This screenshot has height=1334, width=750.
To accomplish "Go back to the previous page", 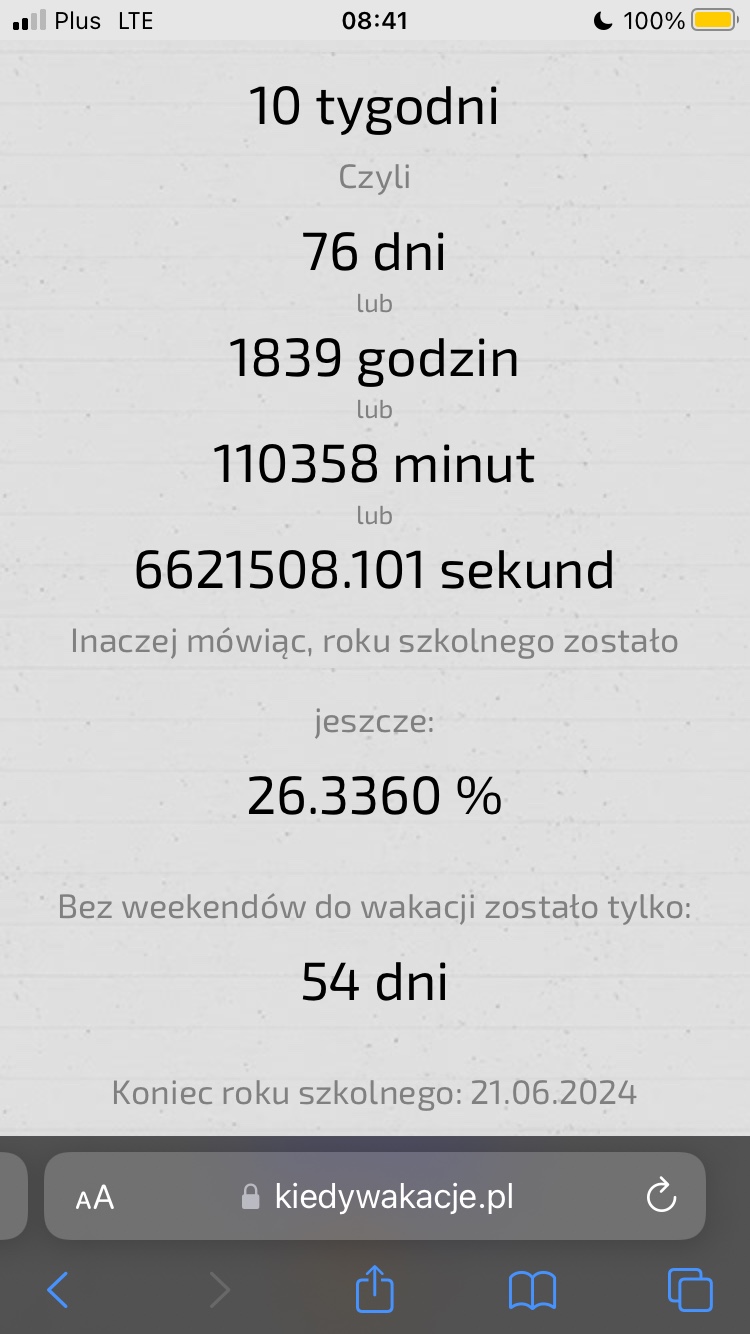I will tap(58, 1290).
